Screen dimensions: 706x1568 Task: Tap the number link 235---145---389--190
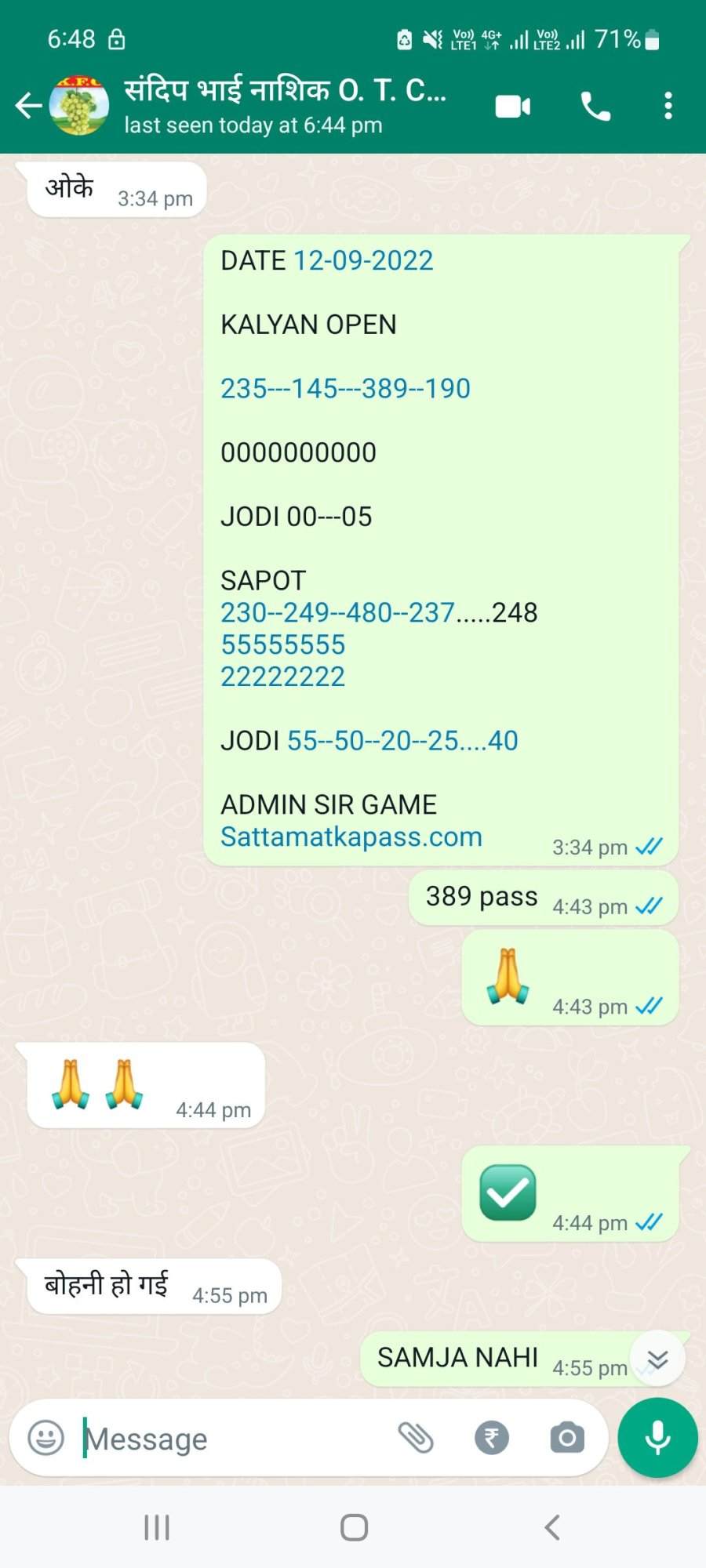click(345, 388)
